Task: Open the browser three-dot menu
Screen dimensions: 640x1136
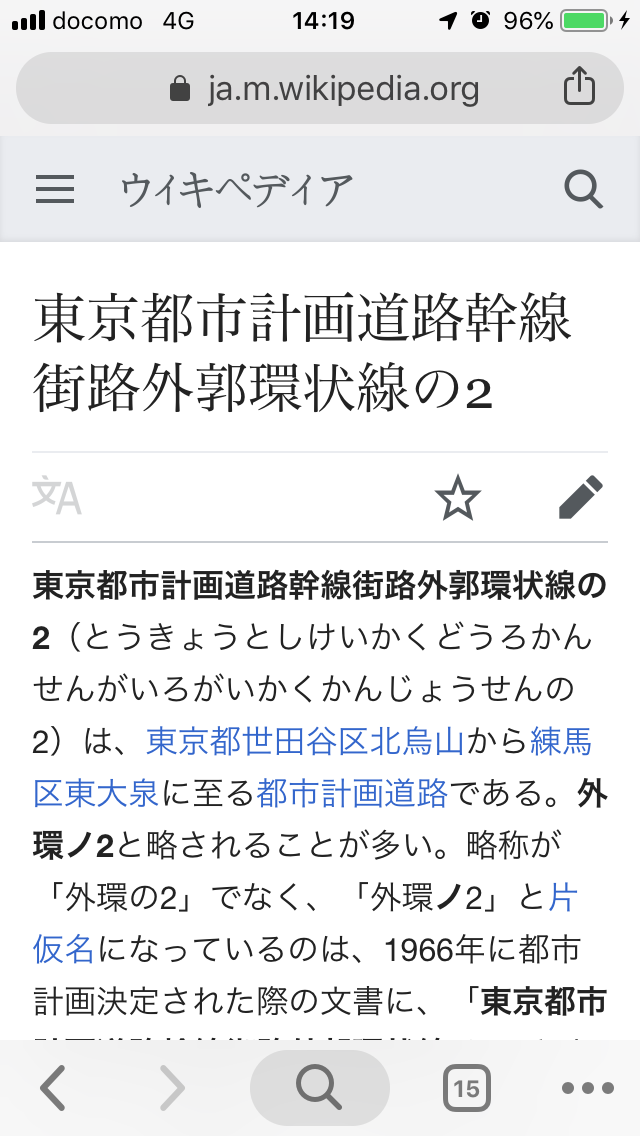Action: click(x=588, y=1087)
